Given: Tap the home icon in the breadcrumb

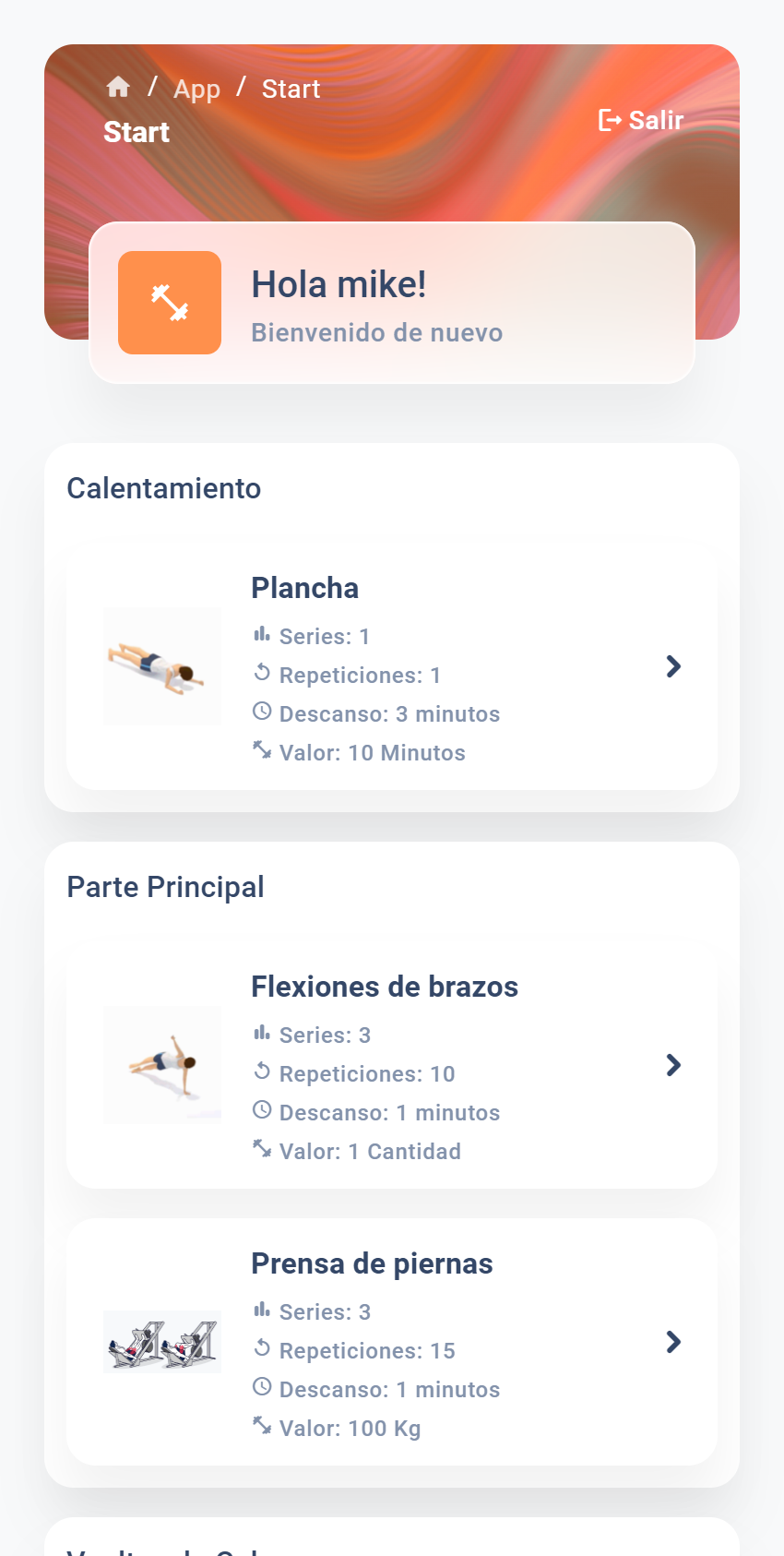Looking at the screenshot, I should click(x=118, y=88).
